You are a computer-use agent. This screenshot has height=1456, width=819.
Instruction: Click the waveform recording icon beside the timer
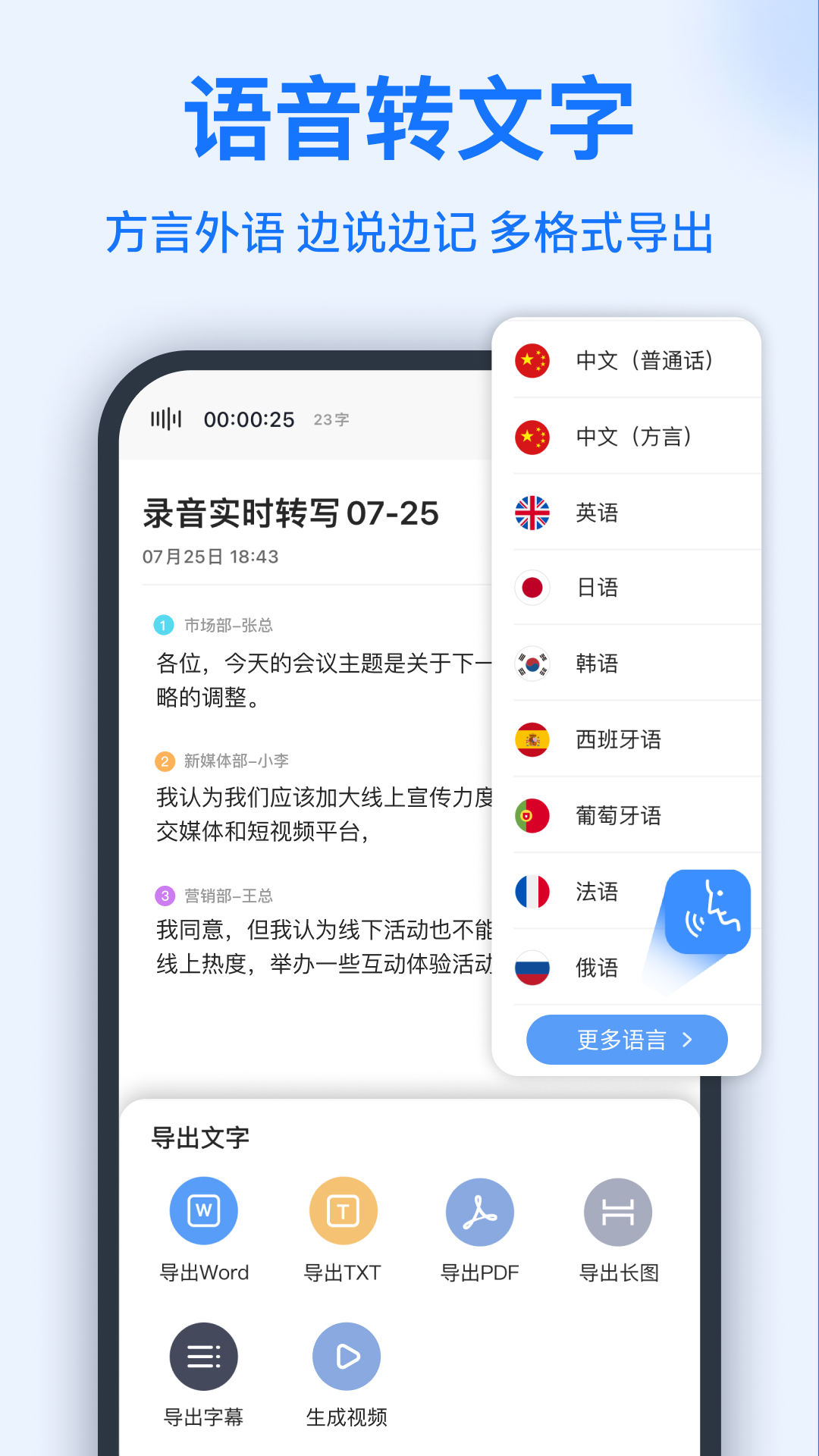168,418
